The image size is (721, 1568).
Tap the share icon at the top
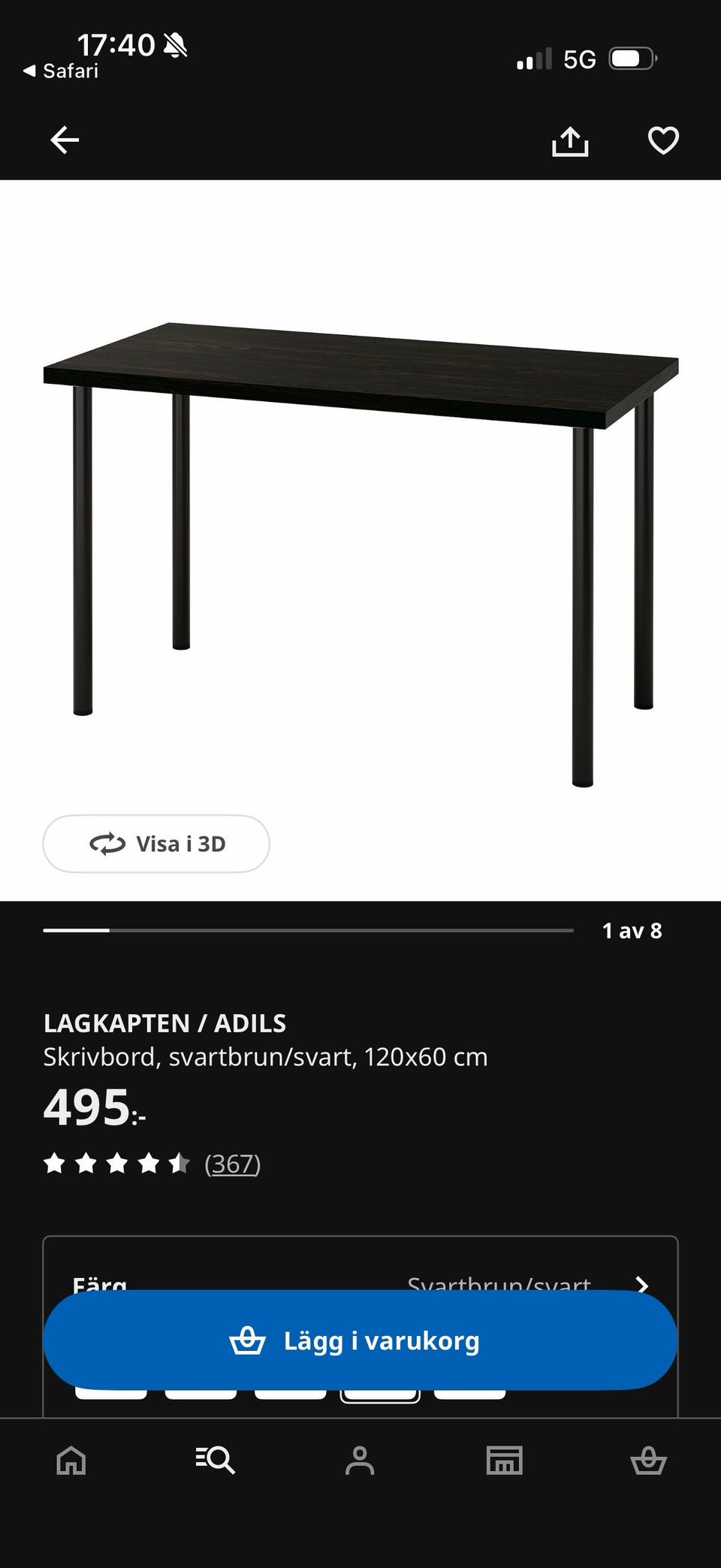(x=571, y=140)
